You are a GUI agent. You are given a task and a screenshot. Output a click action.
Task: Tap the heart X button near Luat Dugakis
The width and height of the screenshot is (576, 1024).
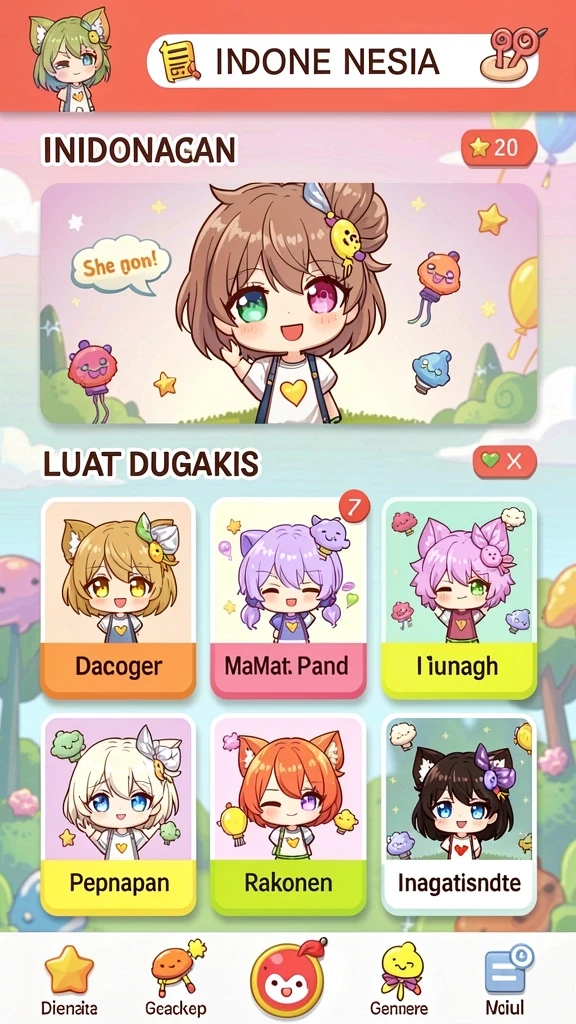505,462
